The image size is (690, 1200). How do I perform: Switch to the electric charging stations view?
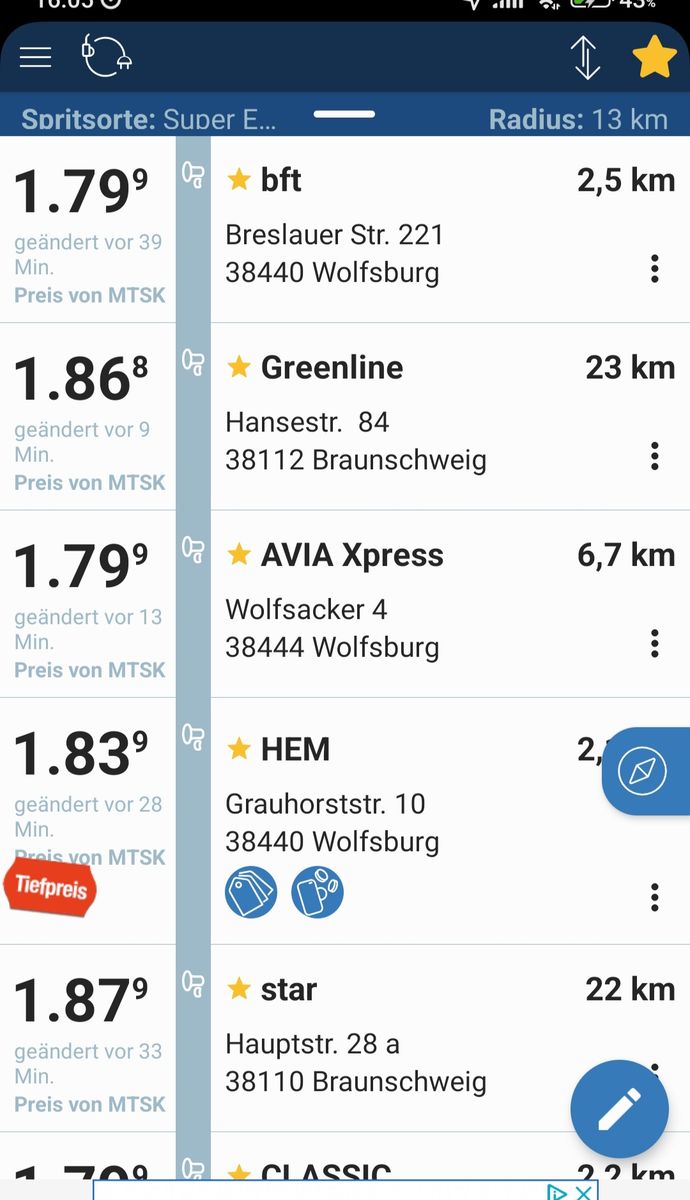[x=107, y=57]
